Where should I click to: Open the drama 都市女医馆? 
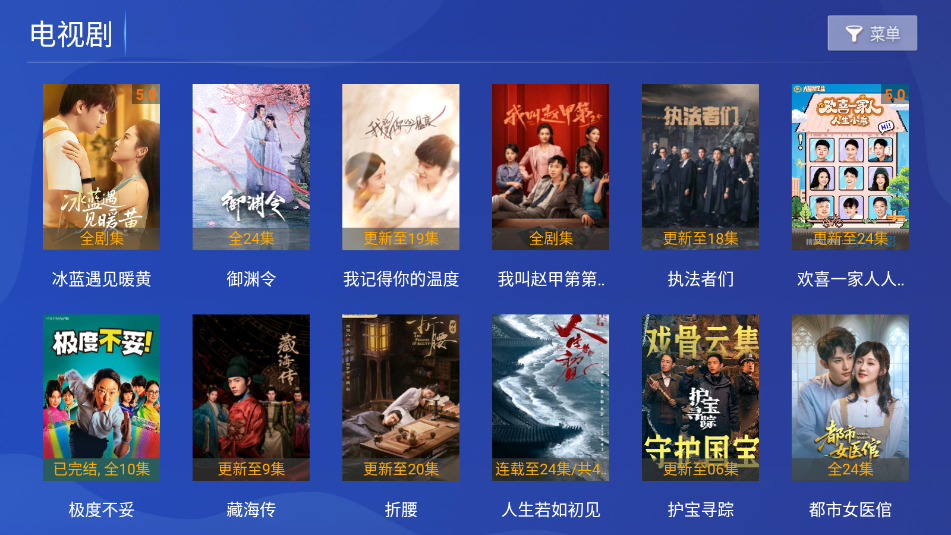pos(850,398)
